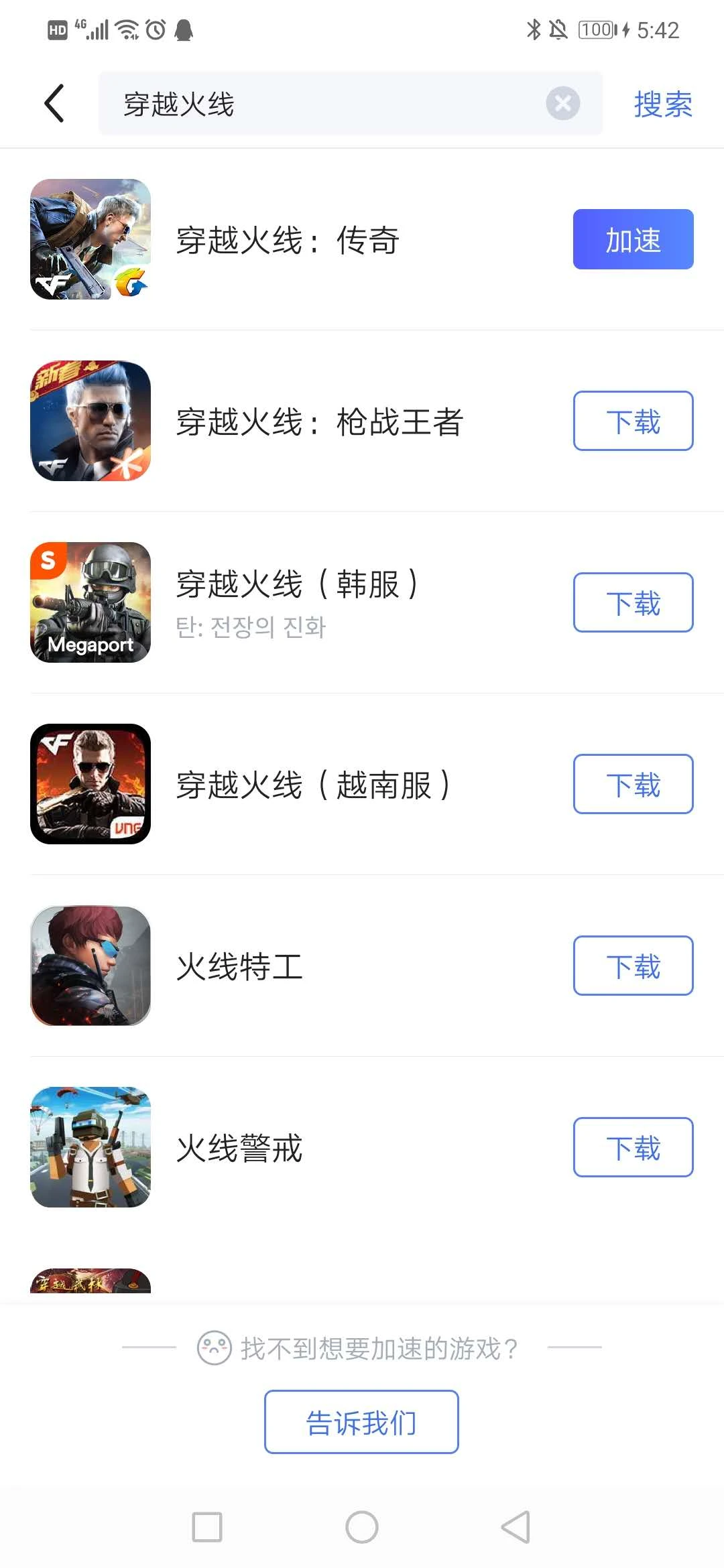
Task: Download the 穿越火线（韩服）game
Action: coord(632,602)
